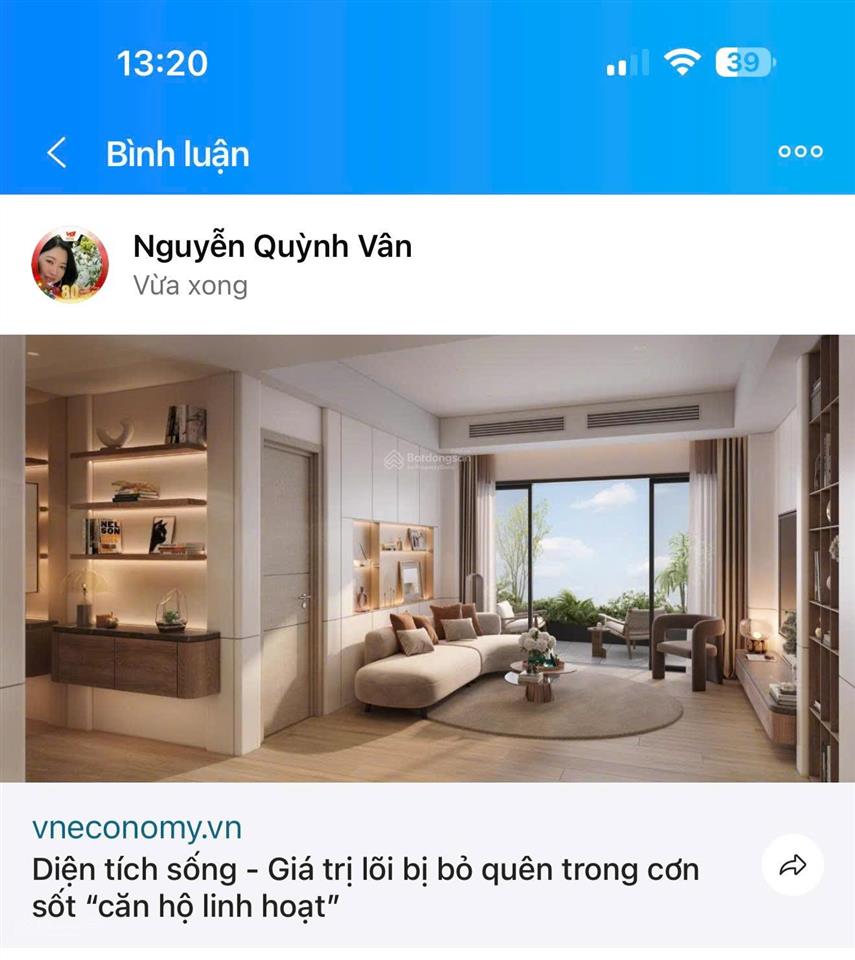
Task: Open Nguyễn Quỳnh Vân's profile name
Action: click(272, 246)
